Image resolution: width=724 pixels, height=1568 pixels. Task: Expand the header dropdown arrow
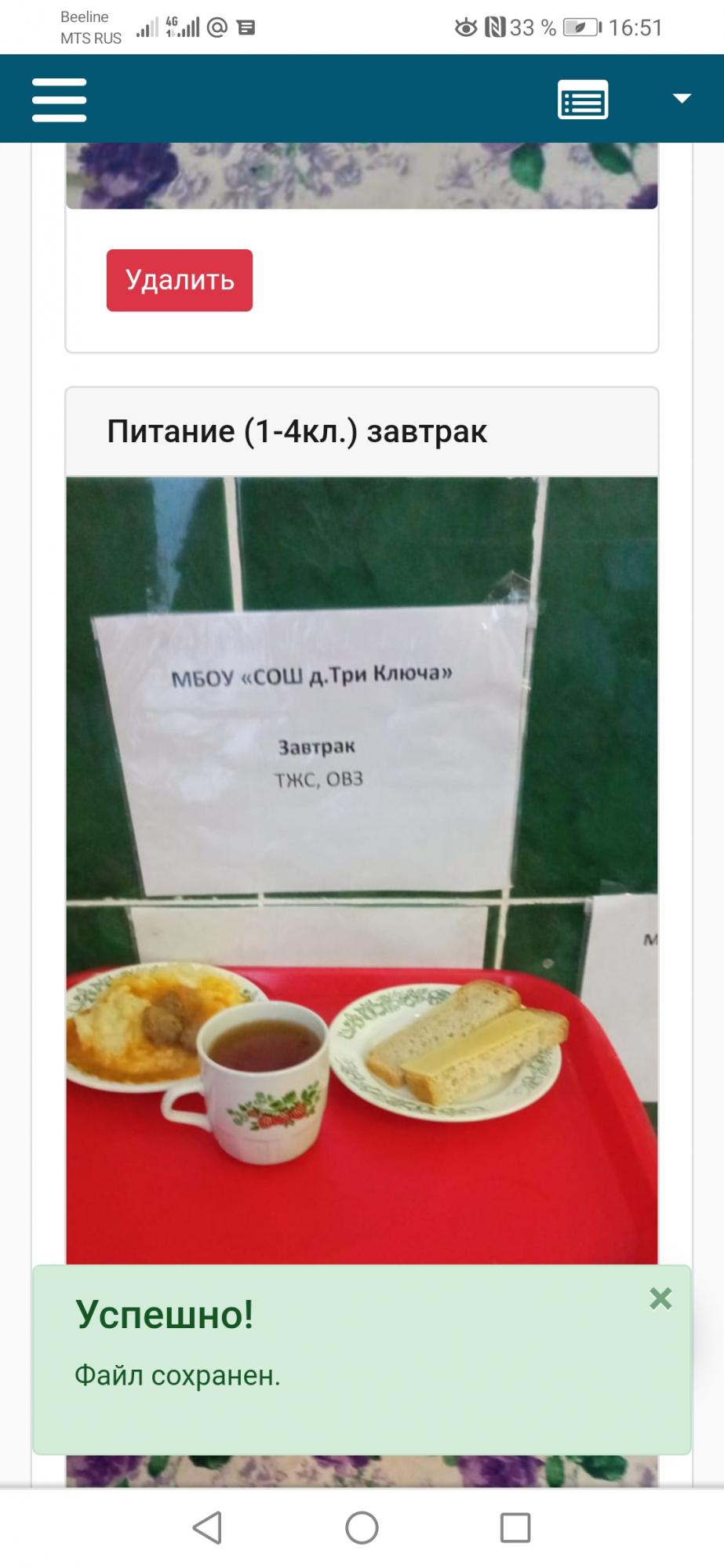coord(682,99)
